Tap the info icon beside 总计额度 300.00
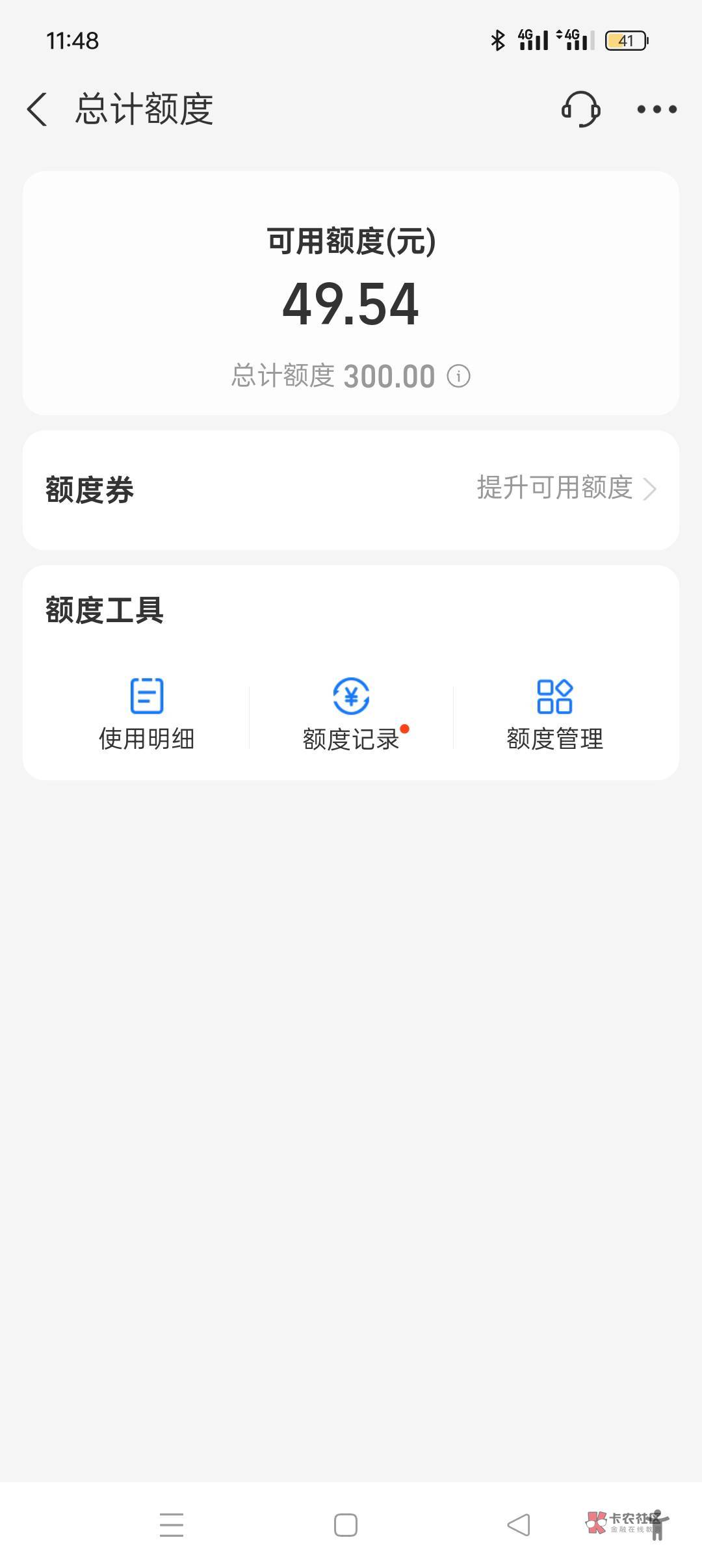Viewport: 702px width, 1568px height. [458, 376]
